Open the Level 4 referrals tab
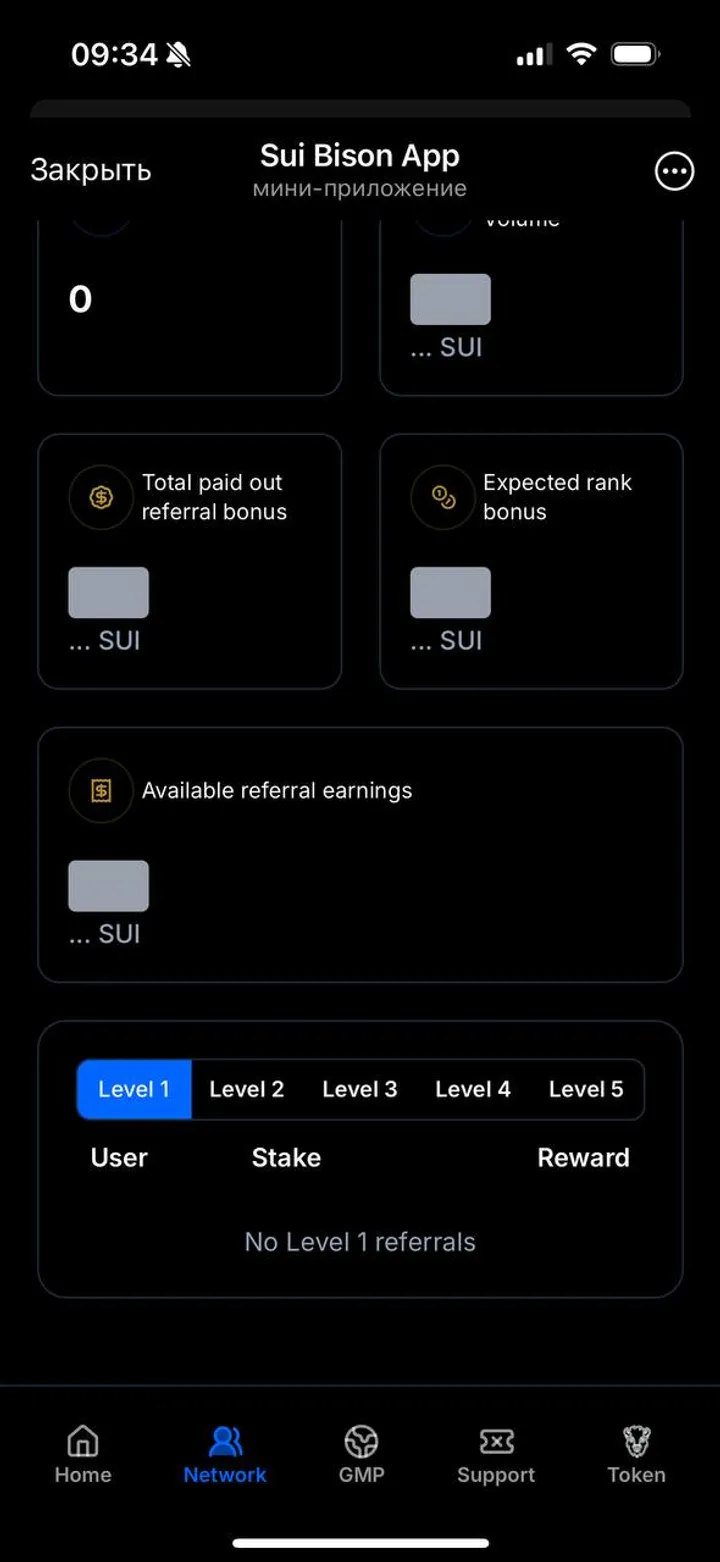Screen dimensions: 720x1562 click(473, 1089)
